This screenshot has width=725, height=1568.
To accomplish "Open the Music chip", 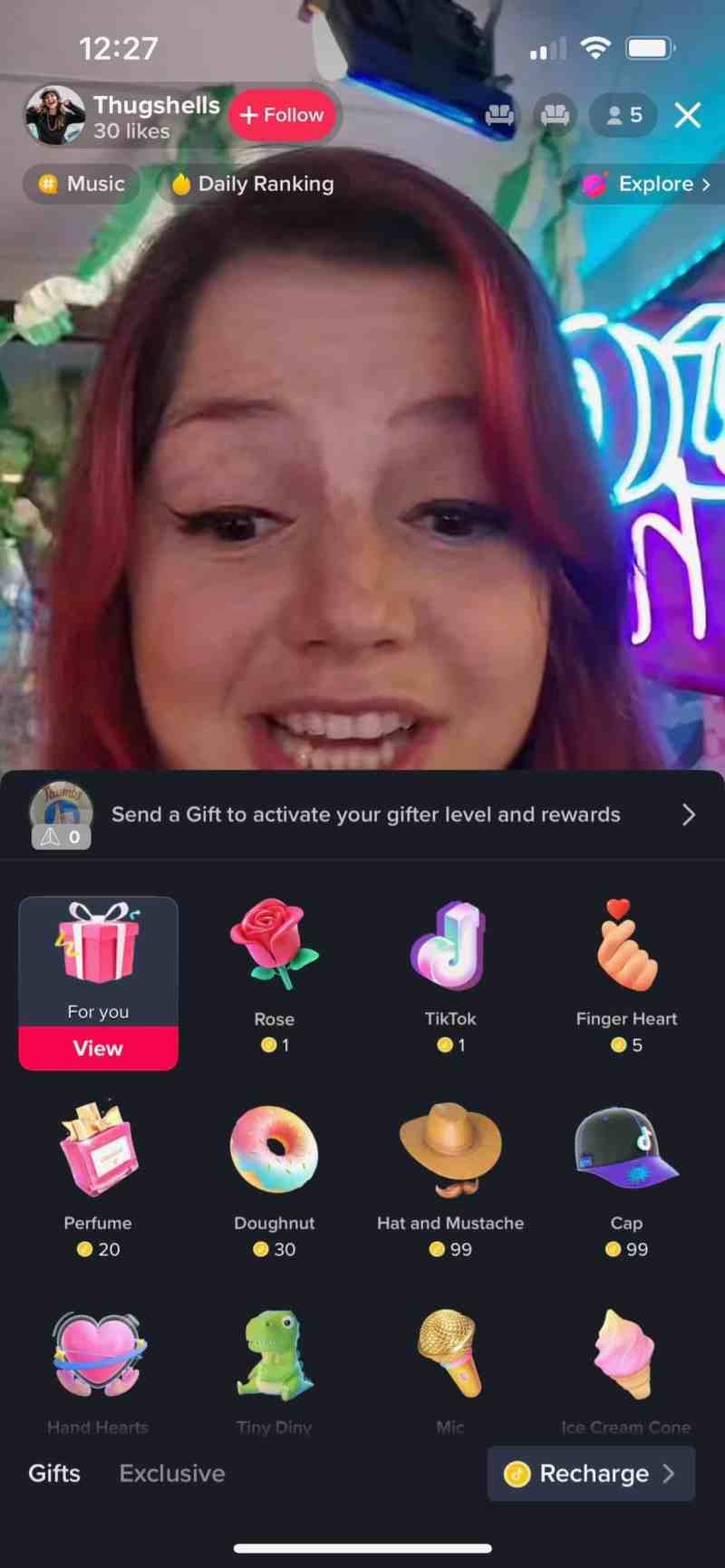I will [x=82, y=184].
